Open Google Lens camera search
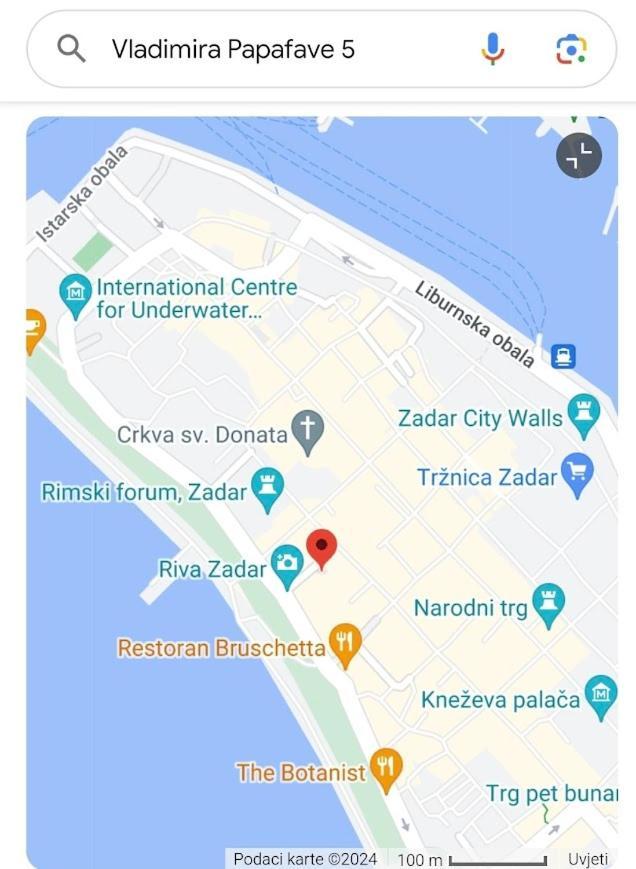Viewport: 636px width, 869px height. (571, 49)
